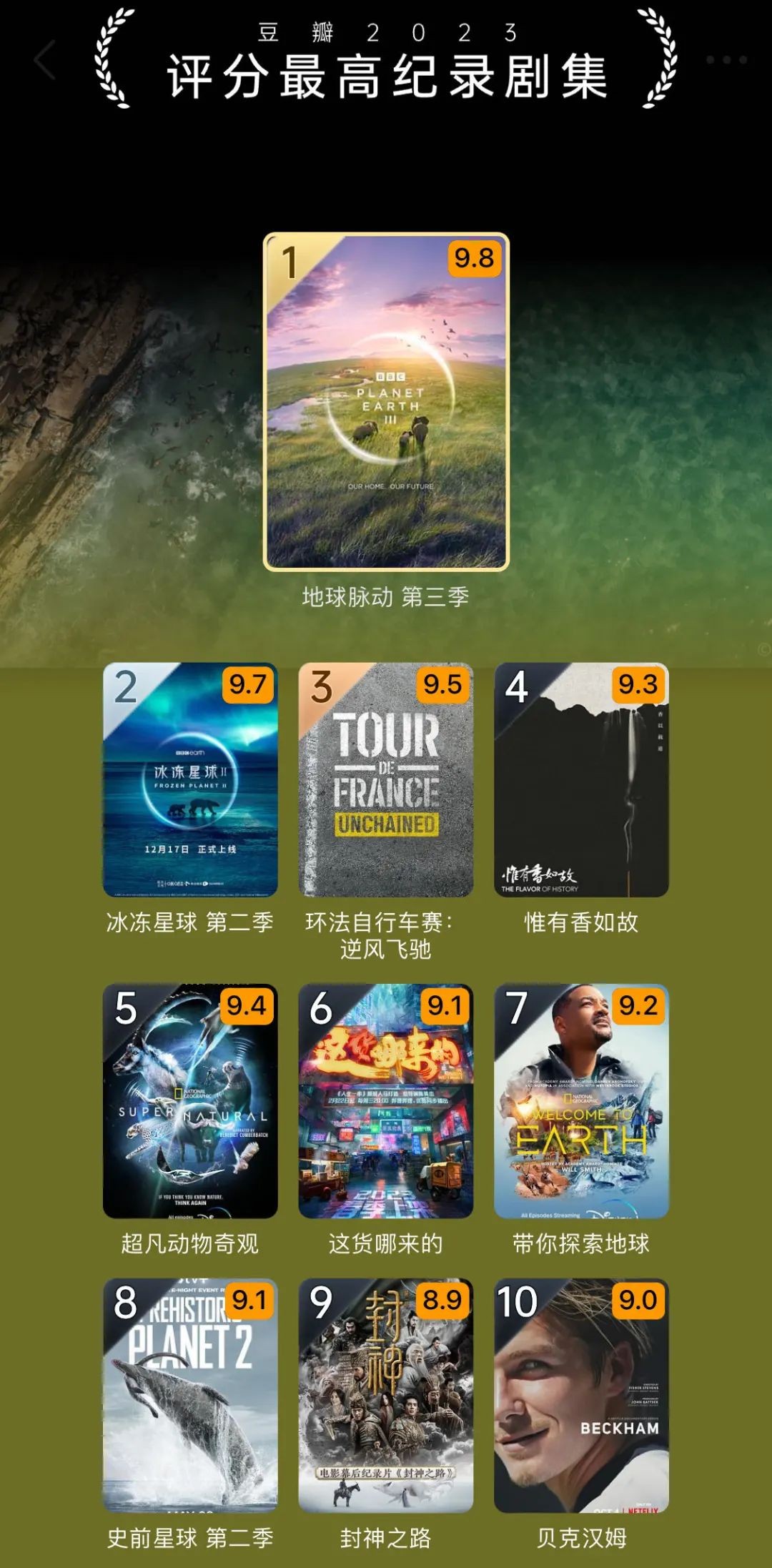
Task: Open the top-ranked 地球脉动 第三季 poster
Action: point(386,402)
